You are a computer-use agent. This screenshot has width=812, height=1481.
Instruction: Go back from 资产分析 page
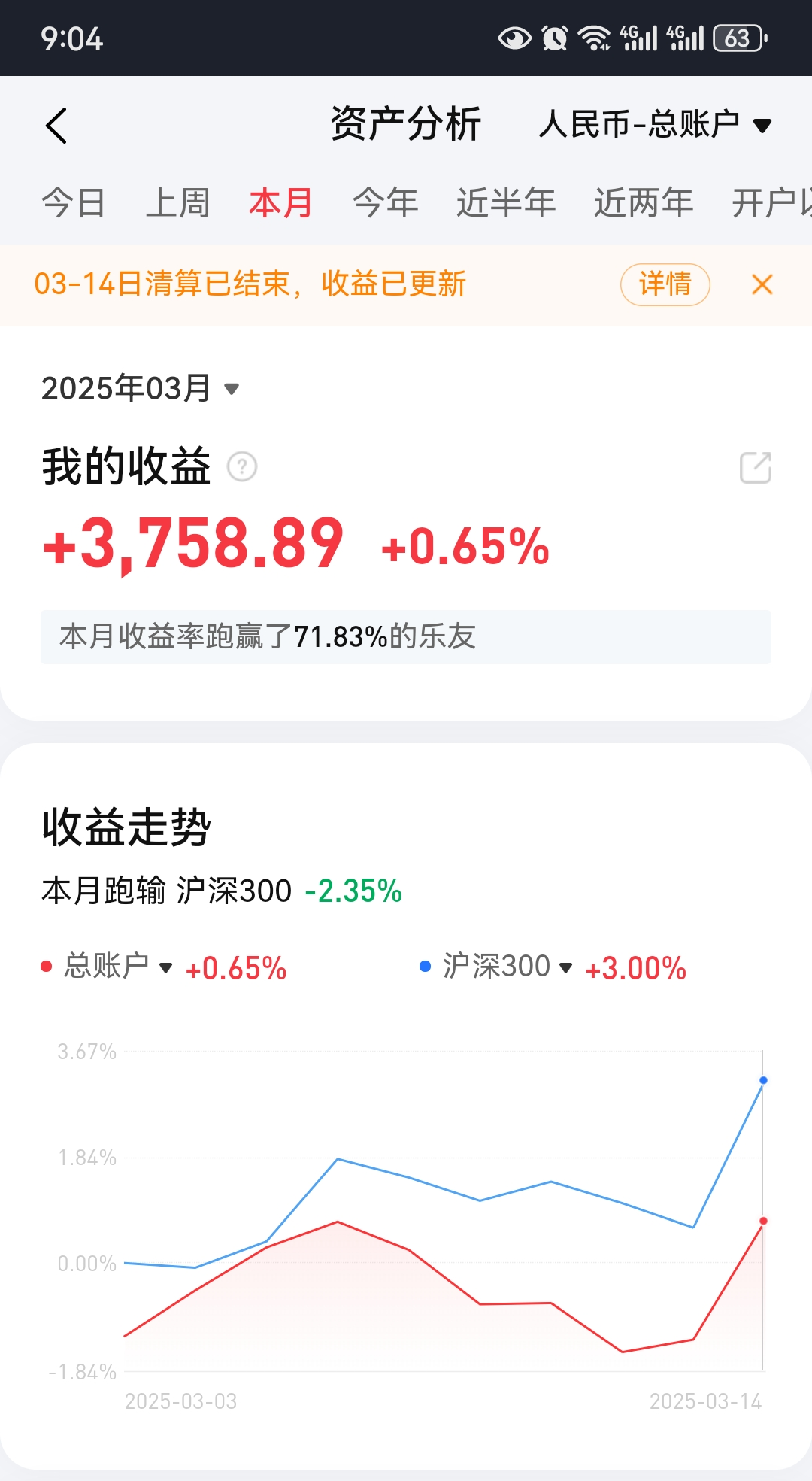click(x=56, y=125)
